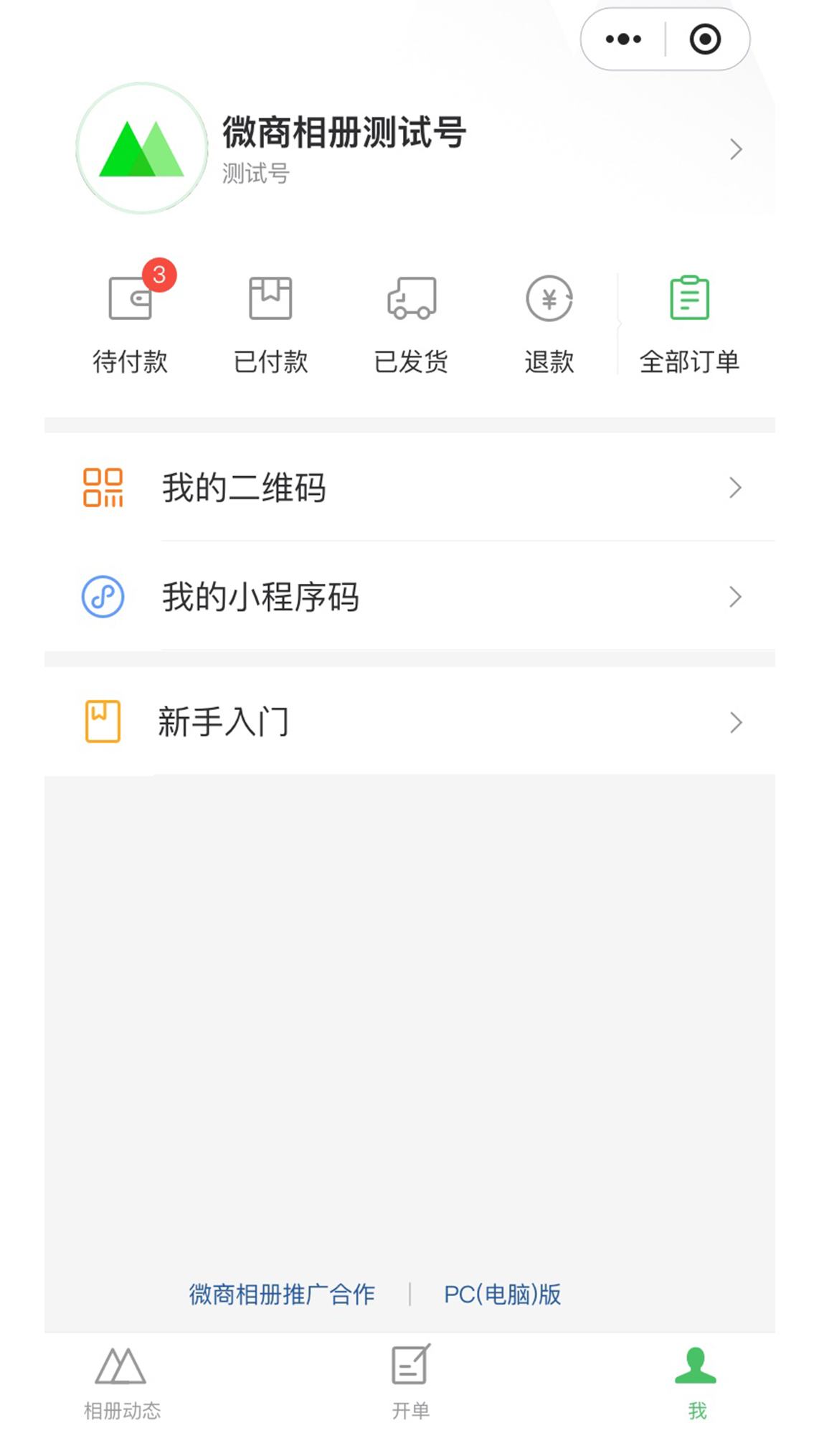Open 我的小程序码 row
This screenshot has width=819, height=1456.
pyautogui.click(x=409, y=597)
